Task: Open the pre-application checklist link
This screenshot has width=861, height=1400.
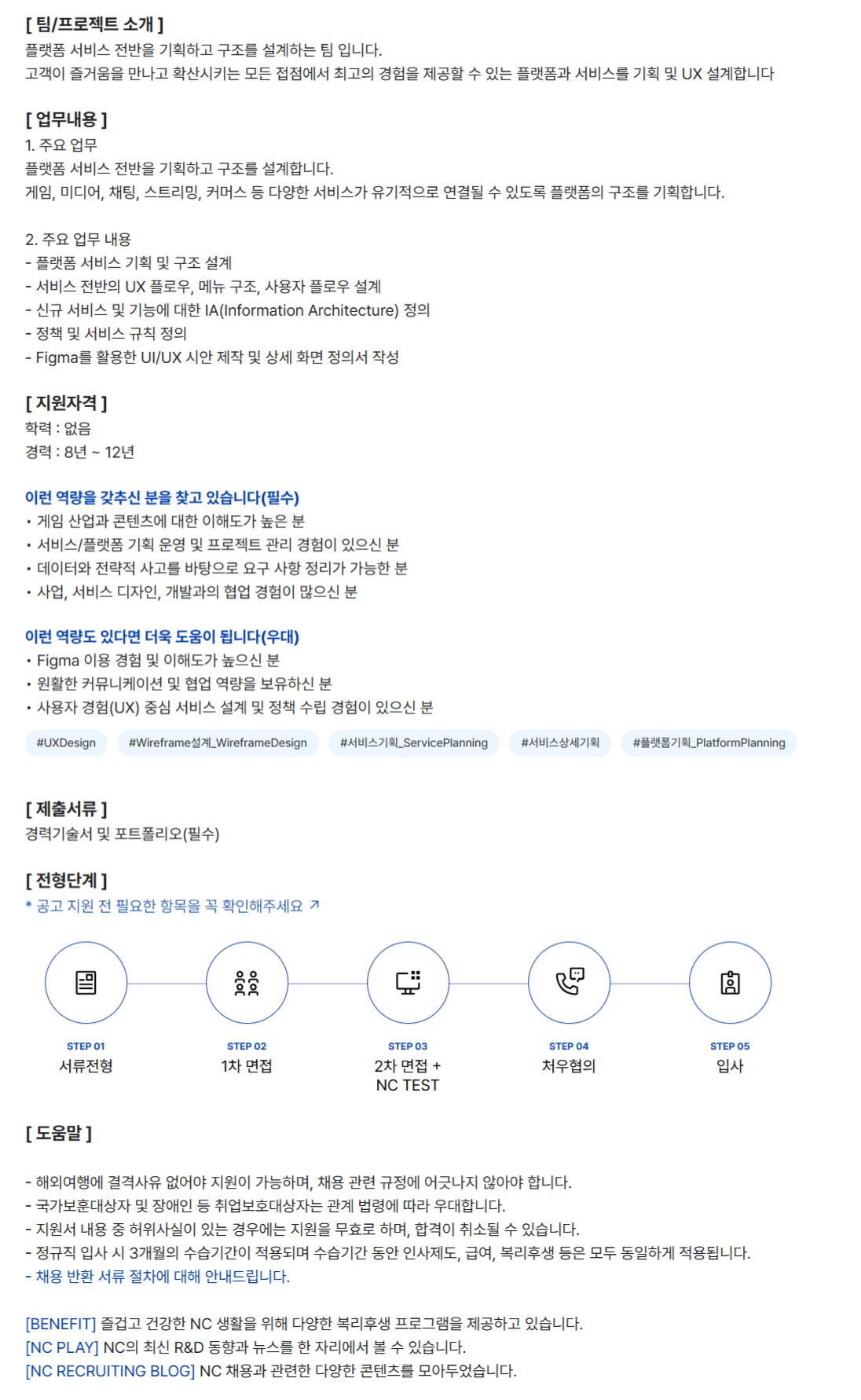Action: 172,906
